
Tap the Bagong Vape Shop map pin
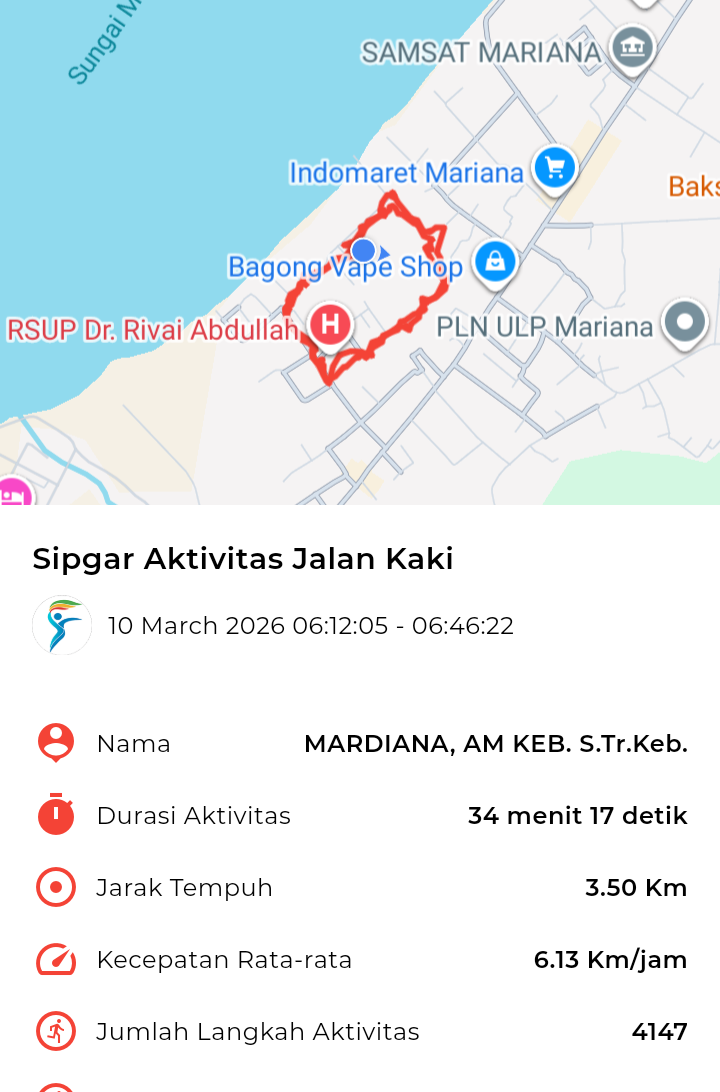(494, 263)
